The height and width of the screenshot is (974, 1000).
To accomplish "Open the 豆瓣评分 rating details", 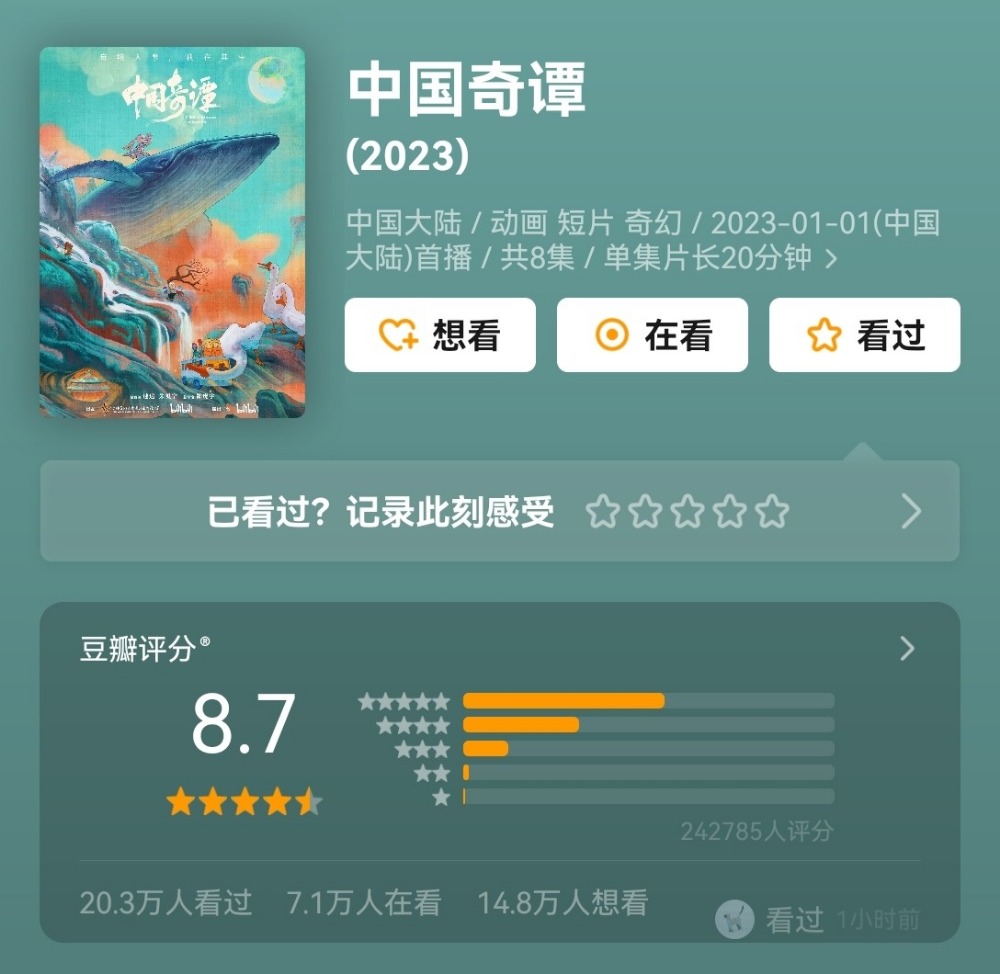I will (x=907, y=649).
